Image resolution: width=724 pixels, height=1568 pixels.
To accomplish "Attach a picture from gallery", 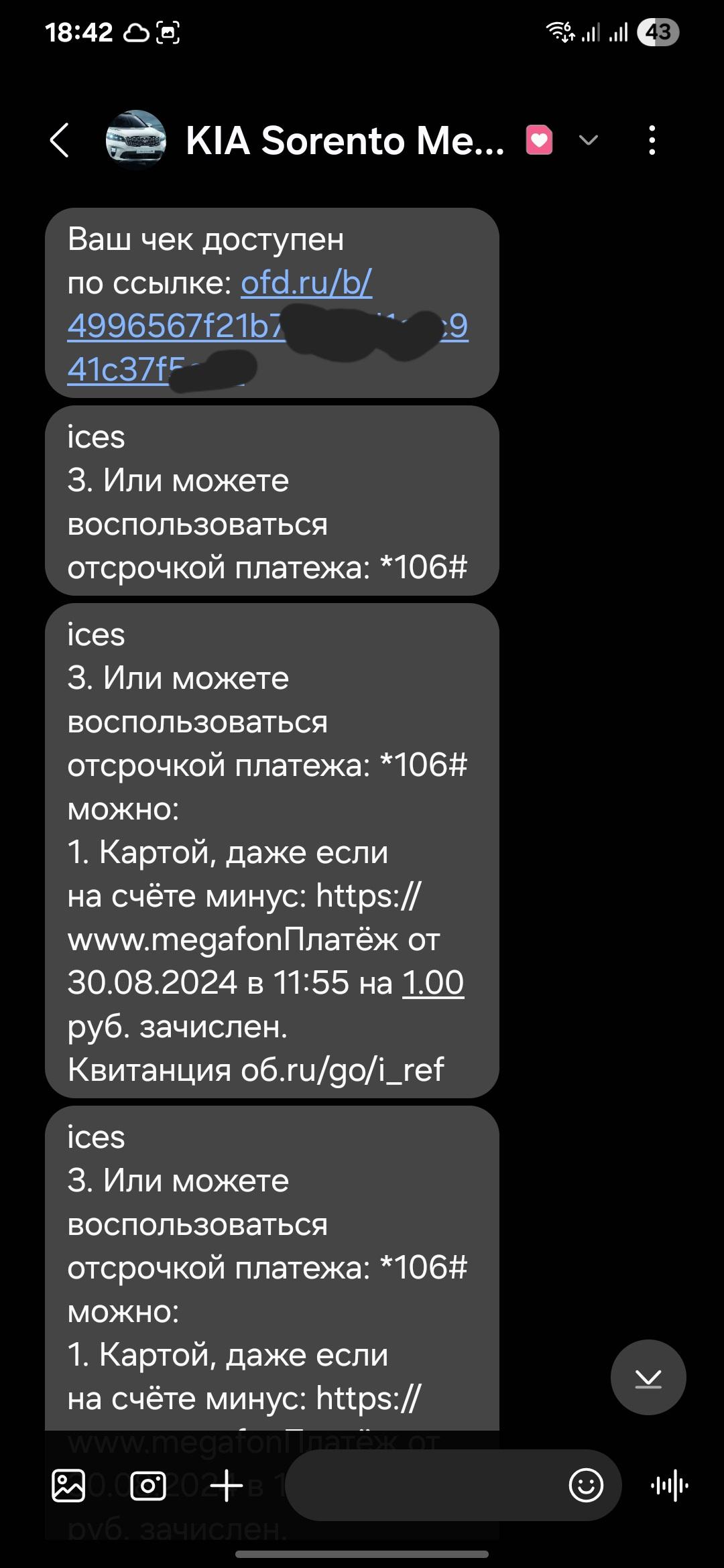I will pyautogui.click(x=68, y=1486).
